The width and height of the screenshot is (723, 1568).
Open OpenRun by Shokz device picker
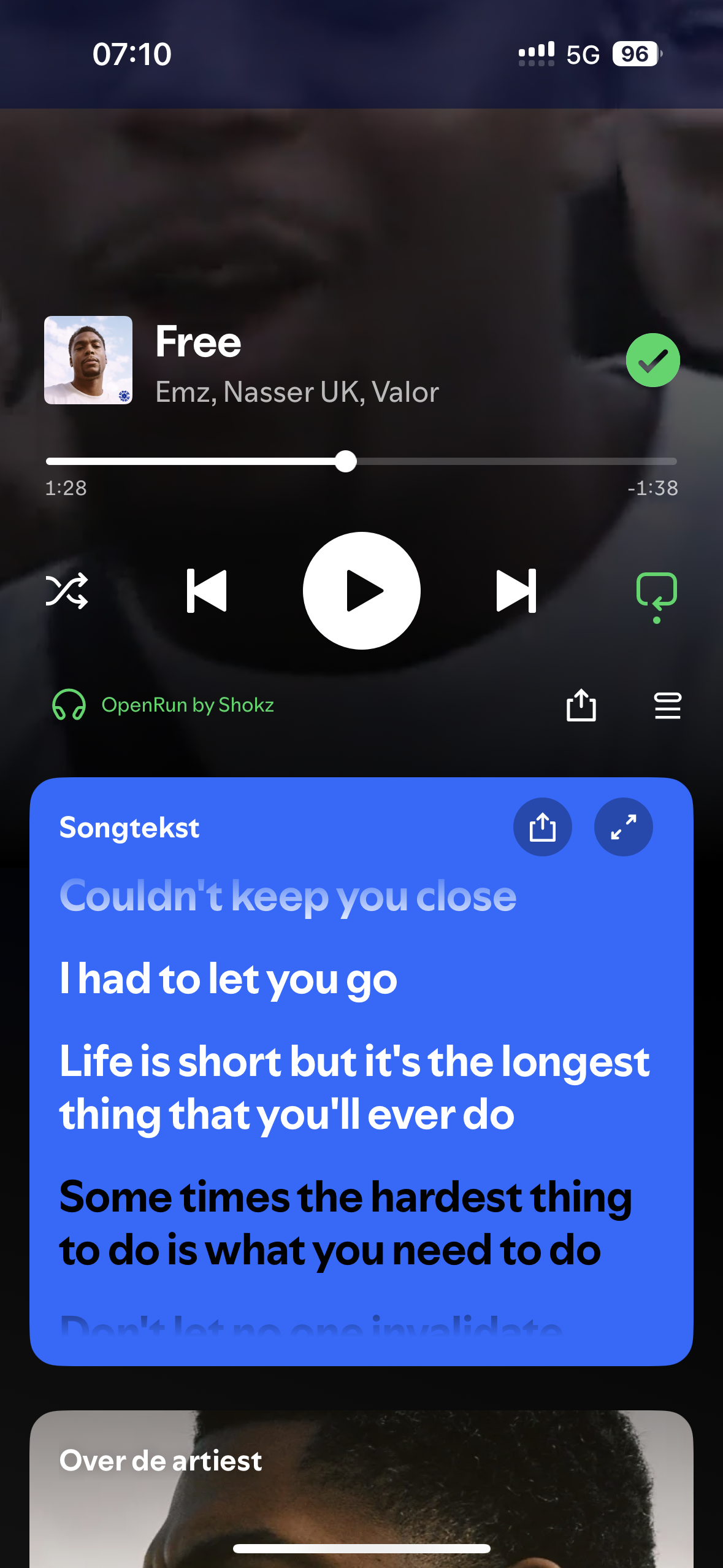163,705
